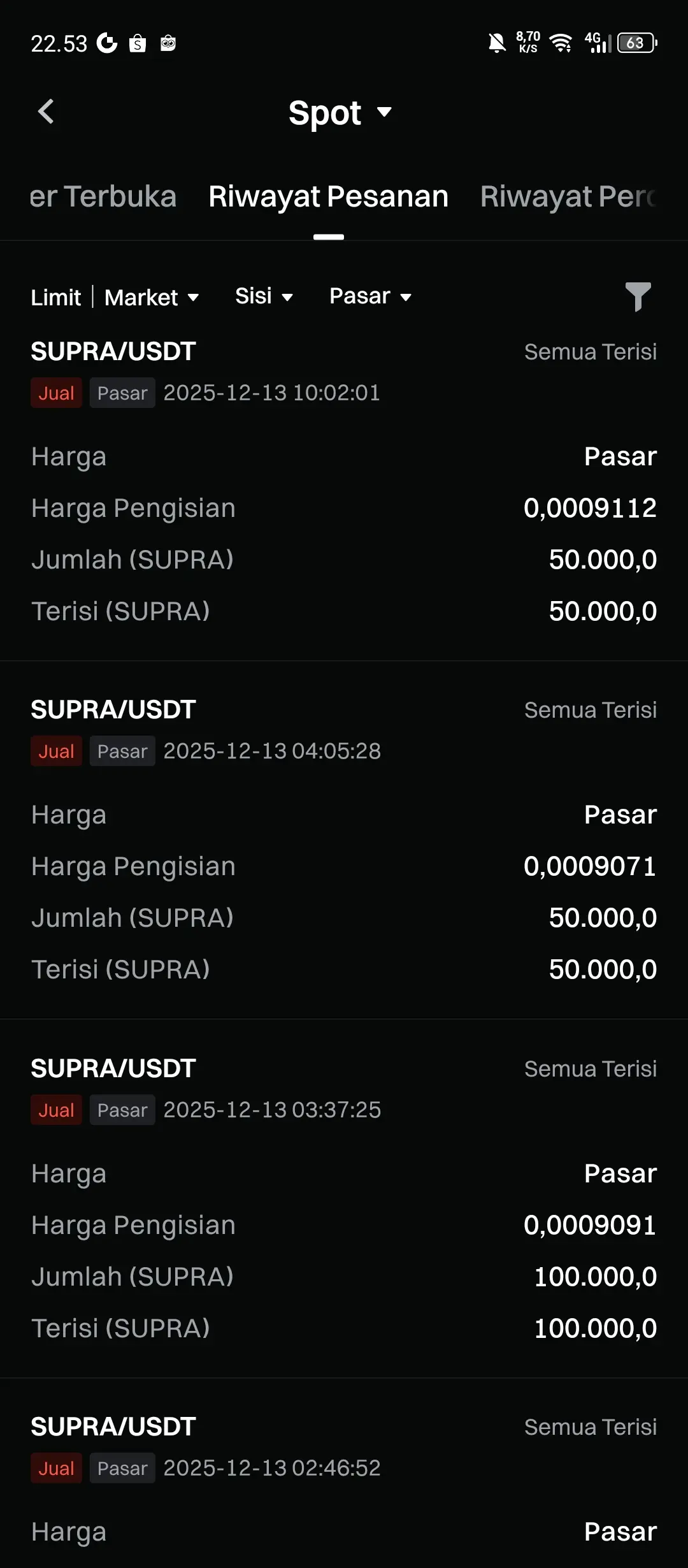Expand the Spot account type dropdown

[x=340, y=113]
